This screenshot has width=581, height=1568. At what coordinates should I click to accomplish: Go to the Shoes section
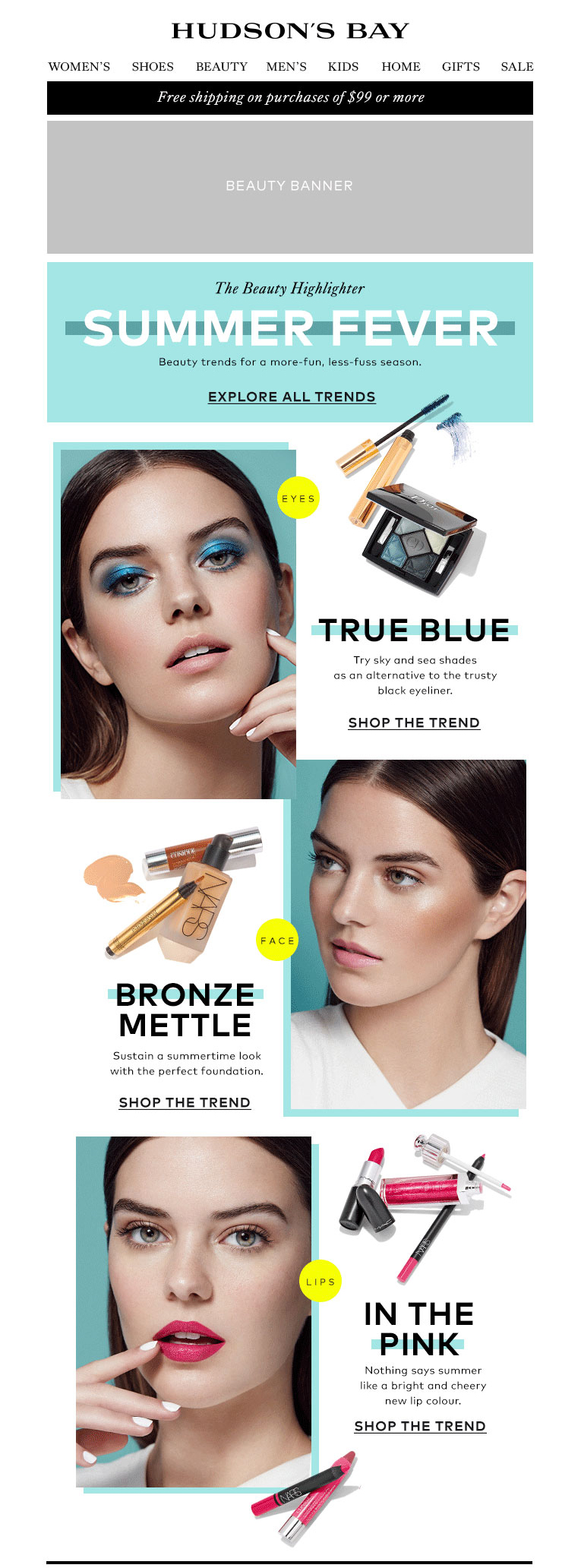pyautogui.click(x=153, y=67)
